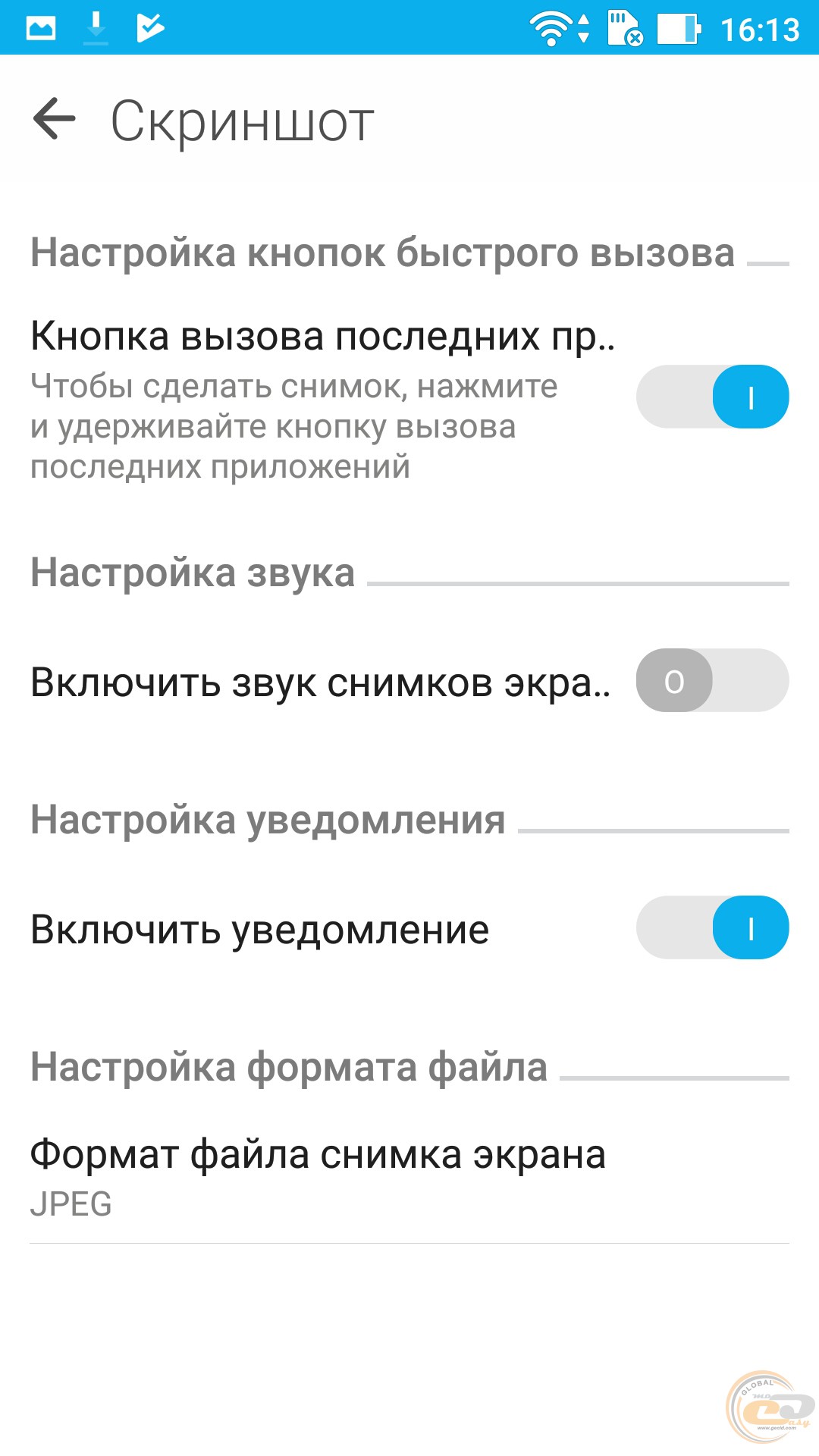Open Формат файла снимка экрана setting
Viewport: 819px width, 1456px height.
(318, 1175)
